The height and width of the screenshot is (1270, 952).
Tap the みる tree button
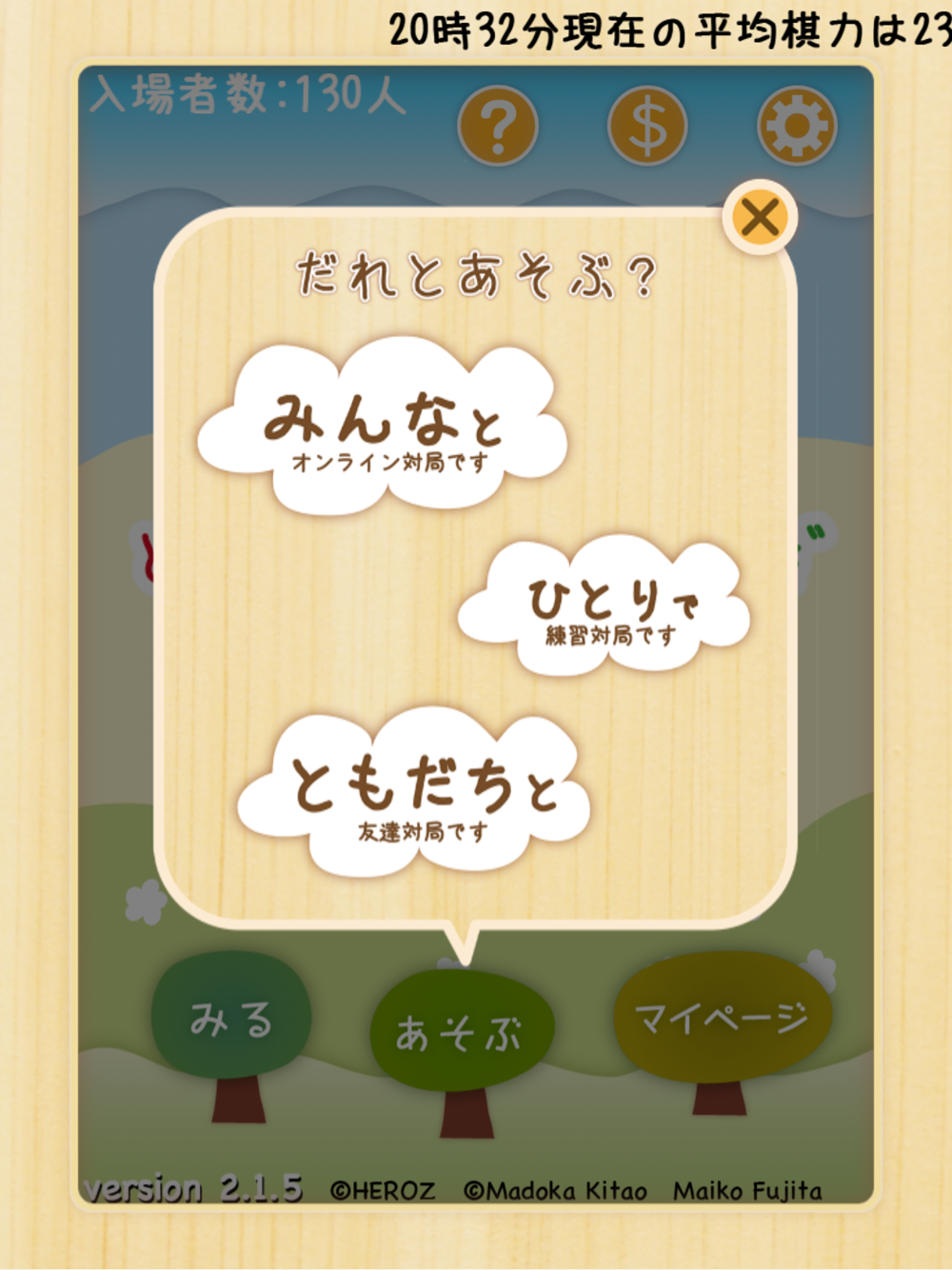(x=231, y=1017)
